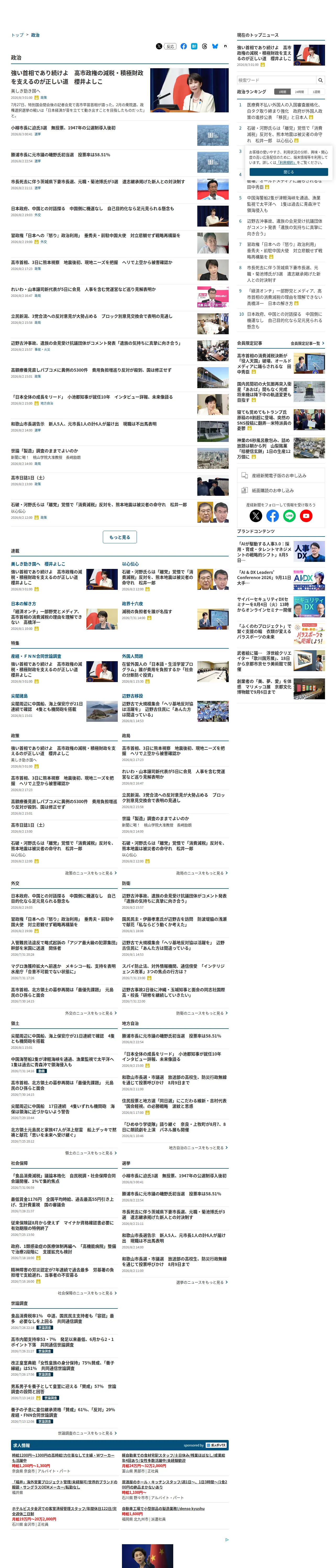This screenshot has width=336, height=1568.
Task: Share this page on X
Action: 159,46
